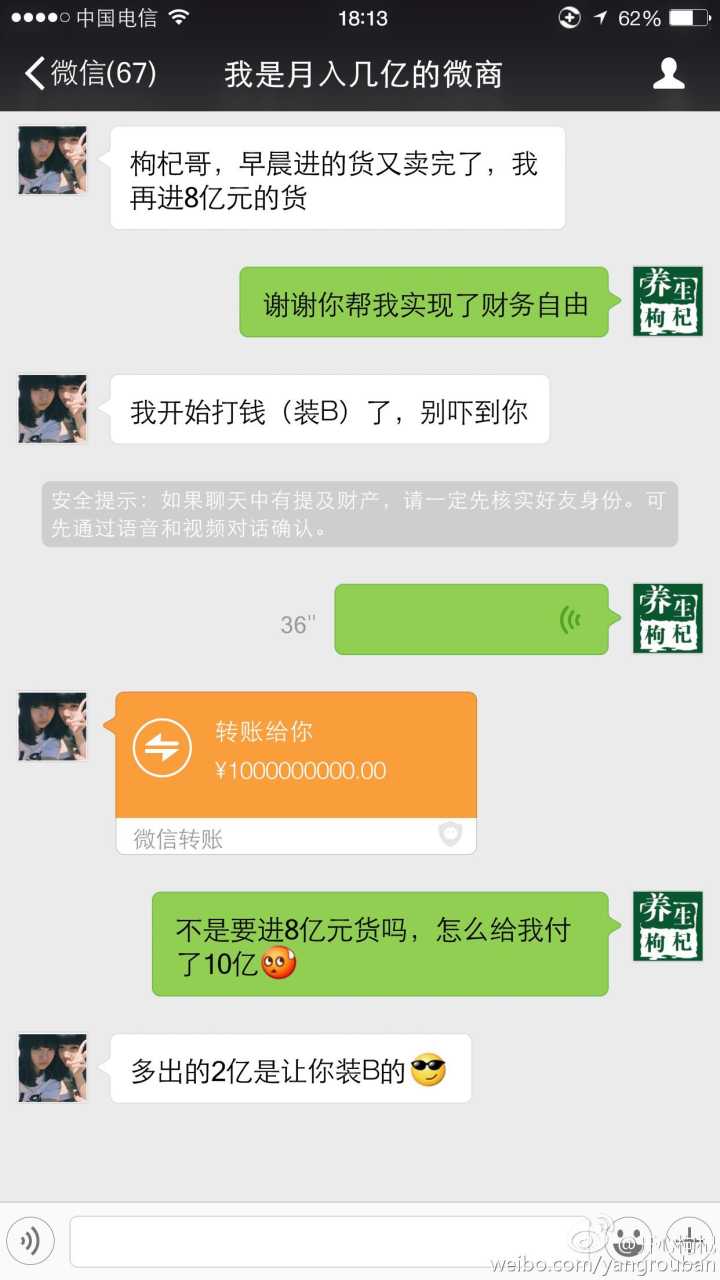Switch to voice input mode
This screenshot has height=1280, width=720.
click(30, 1241)
